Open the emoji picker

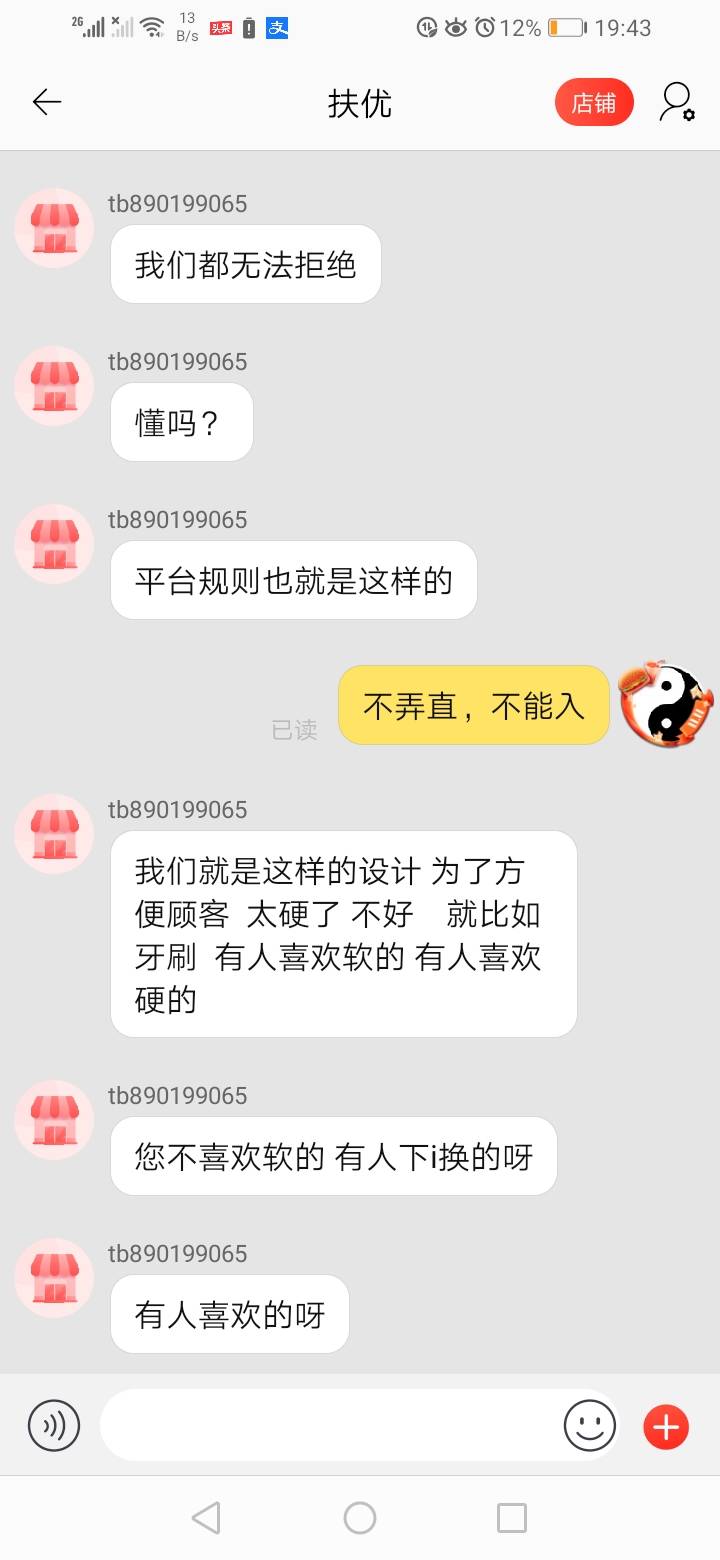pos(590,1425)
